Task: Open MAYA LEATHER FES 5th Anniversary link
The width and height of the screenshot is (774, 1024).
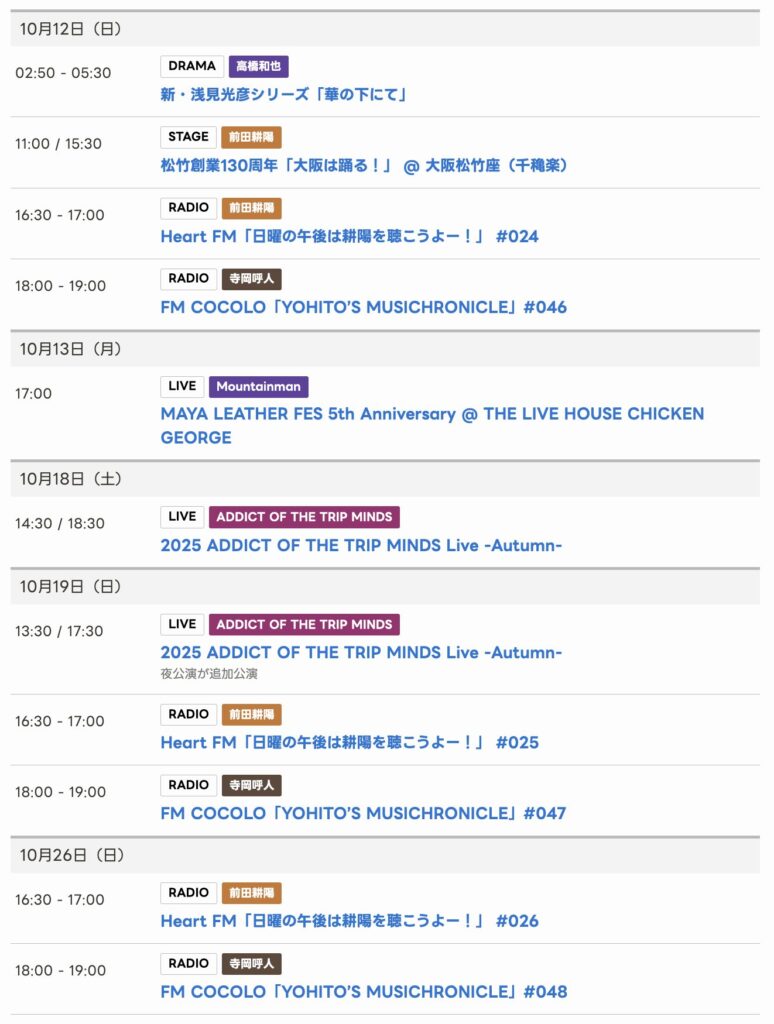Action: (x=432, y=414)
